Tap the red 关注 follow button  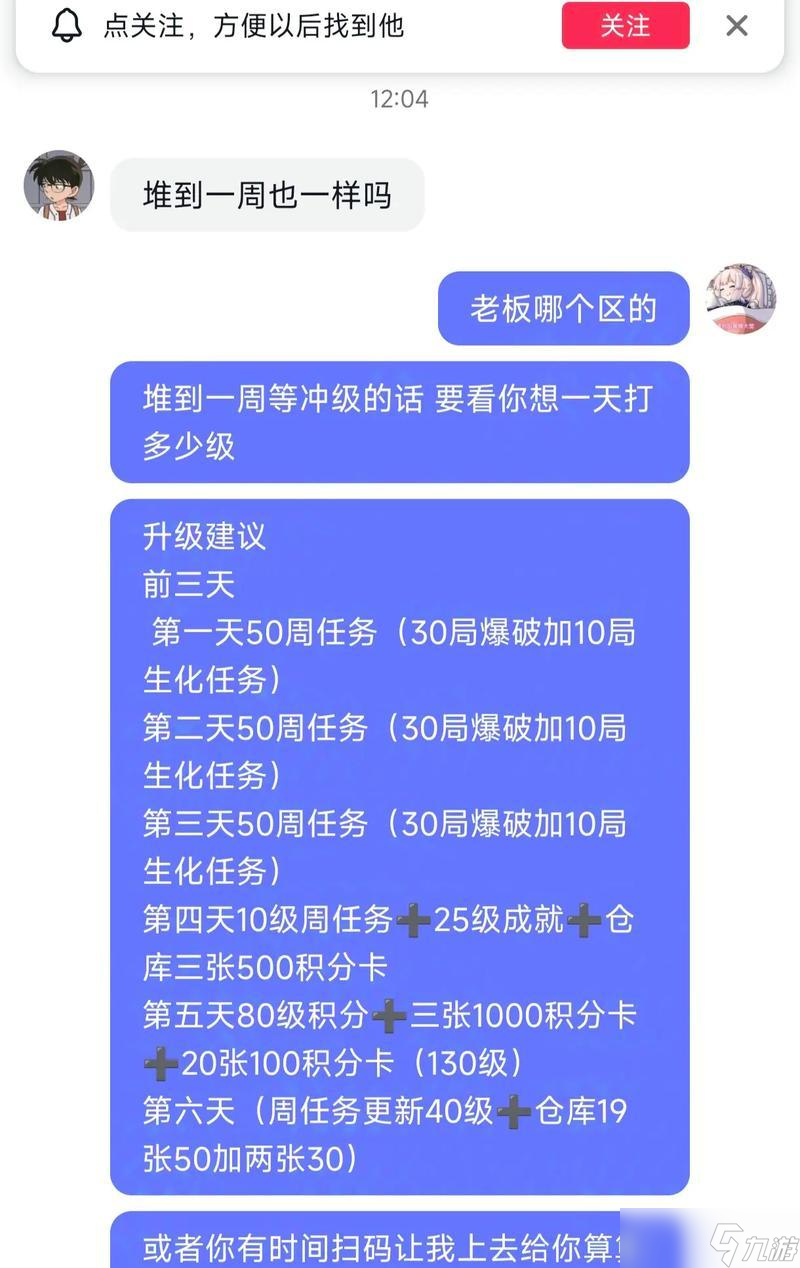tap(625, 26)
